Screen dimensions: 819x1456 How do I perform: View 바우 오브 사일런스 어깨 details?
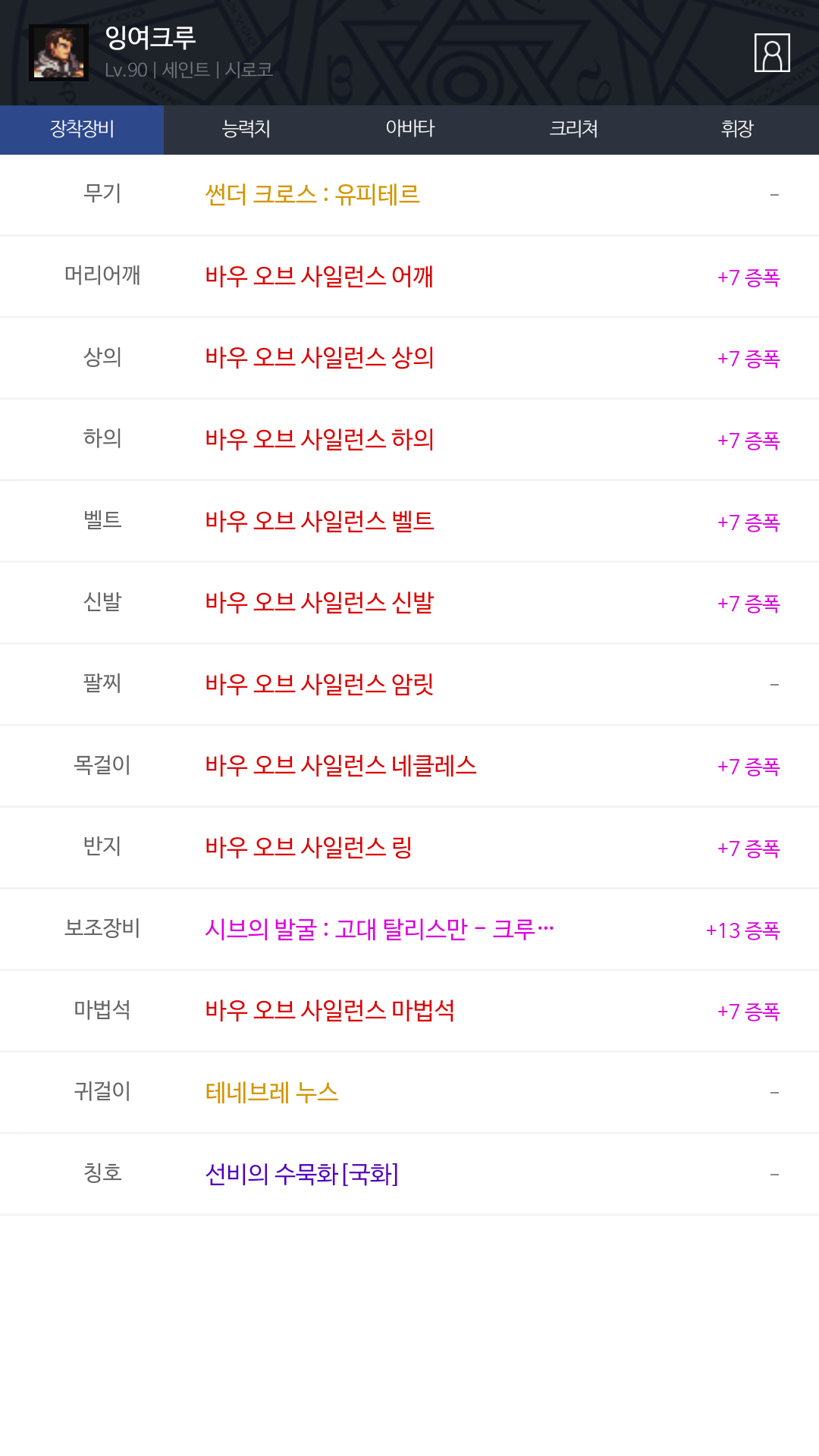pyautogui.click(x=409, y=277)
